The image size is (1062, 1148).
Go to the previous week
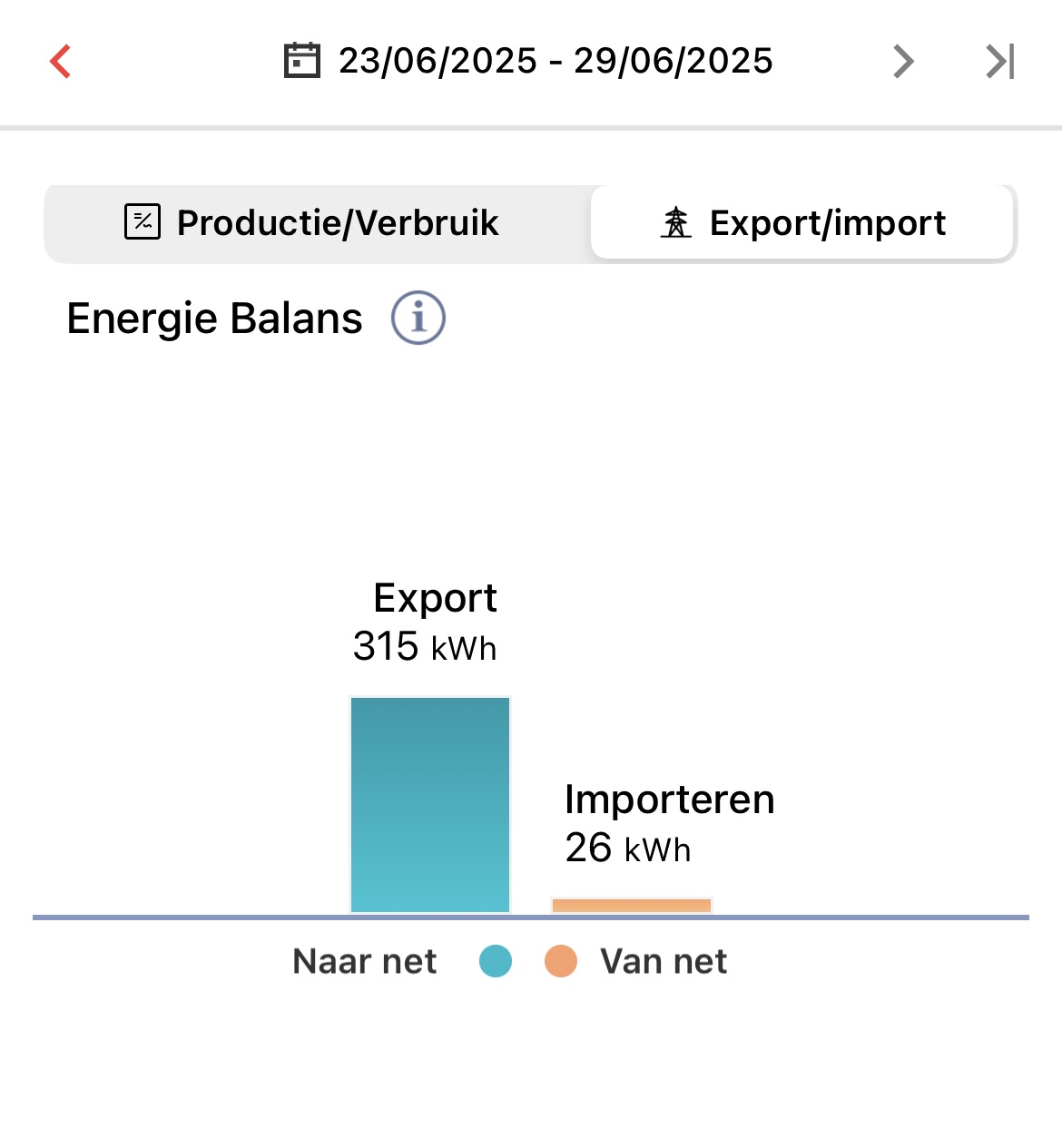(x=61, y=62)
